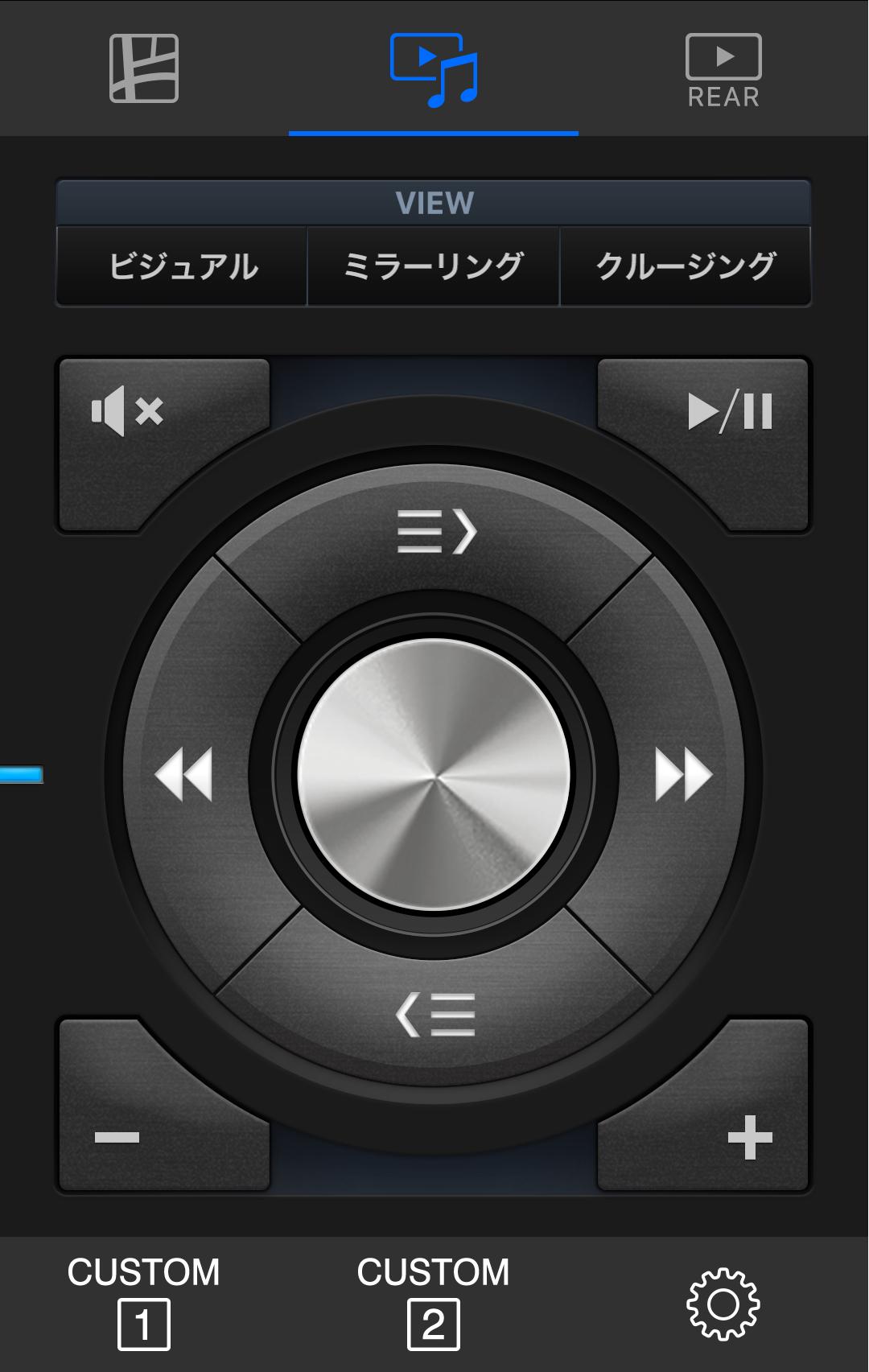869x1372 pixels.
Task: Switch to the map navigation tab
Action: 144,69
